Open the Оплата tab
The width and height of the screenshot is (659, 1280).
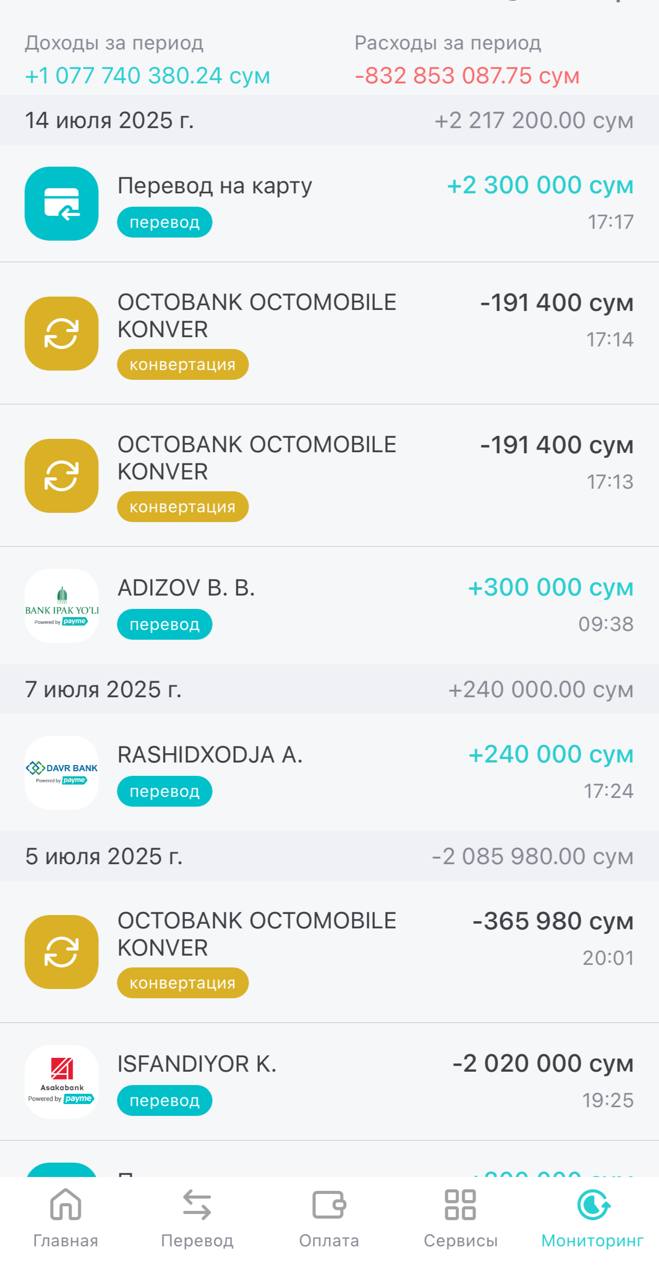pos(329,1218)
